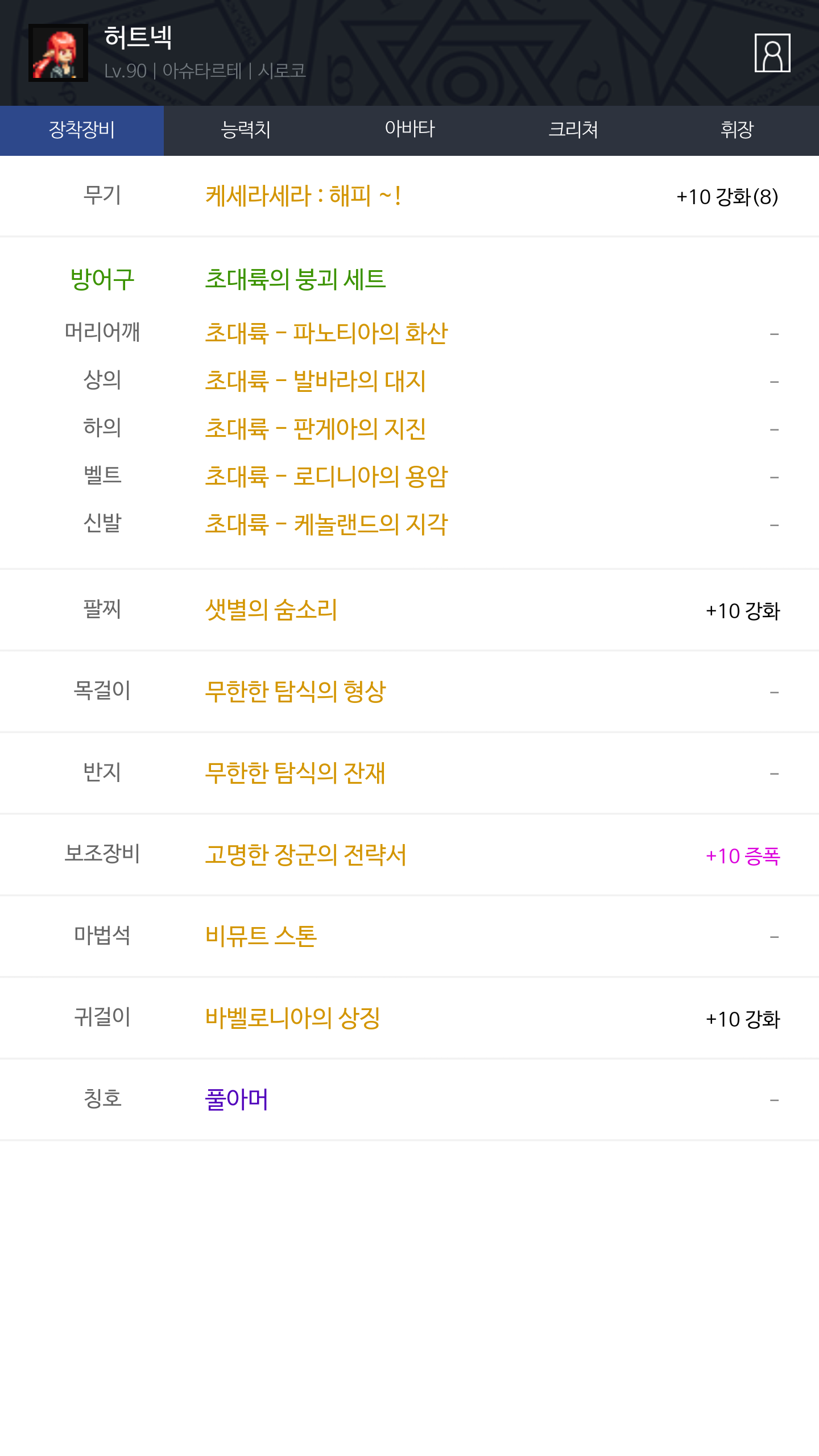This screenshot has height=1456, width=819.
Task: Open title item 풀아머
Action: click(236, 1099)
